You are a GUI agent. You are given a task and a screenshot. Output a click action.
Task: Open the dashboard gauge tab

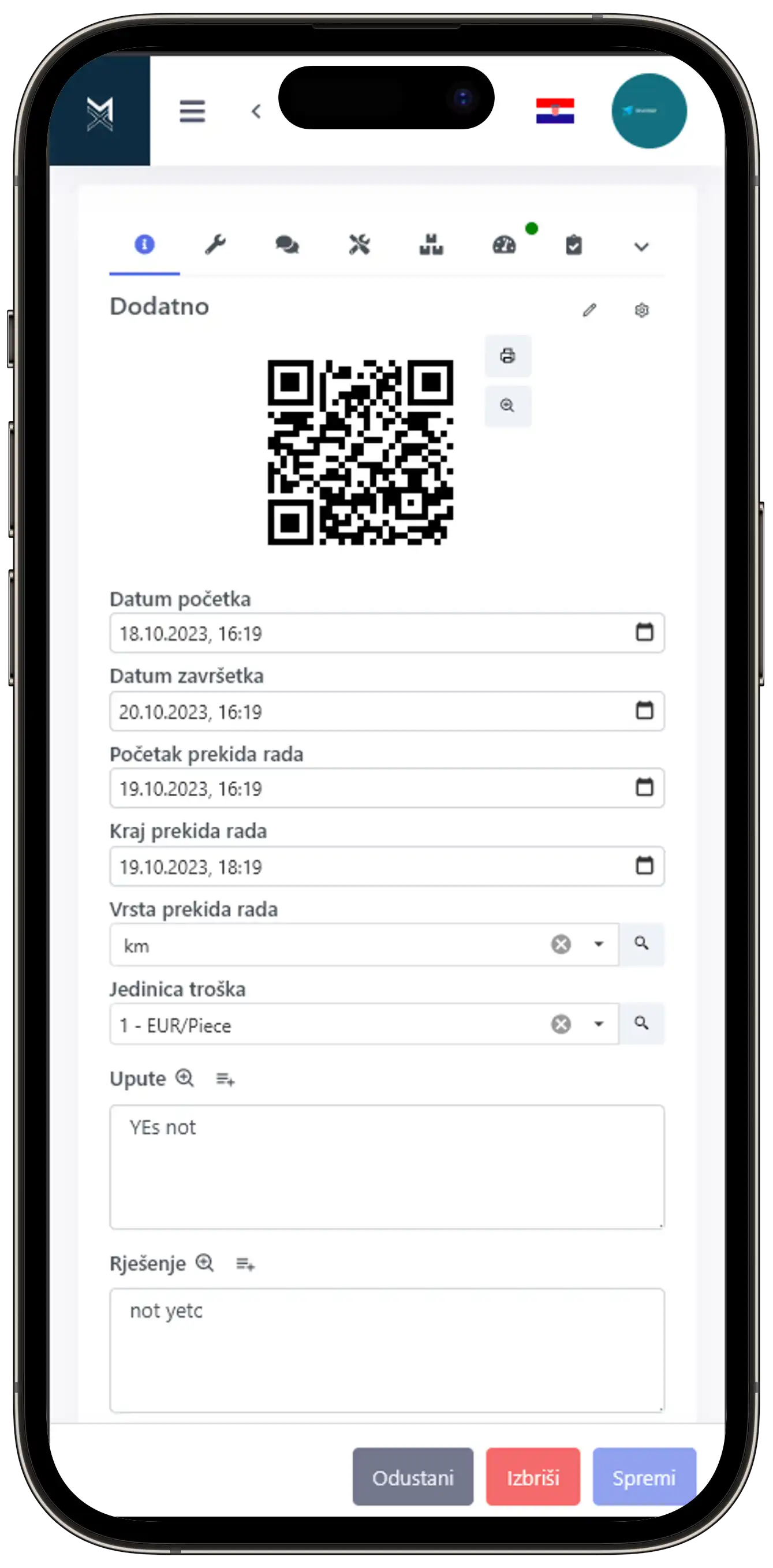504,245
